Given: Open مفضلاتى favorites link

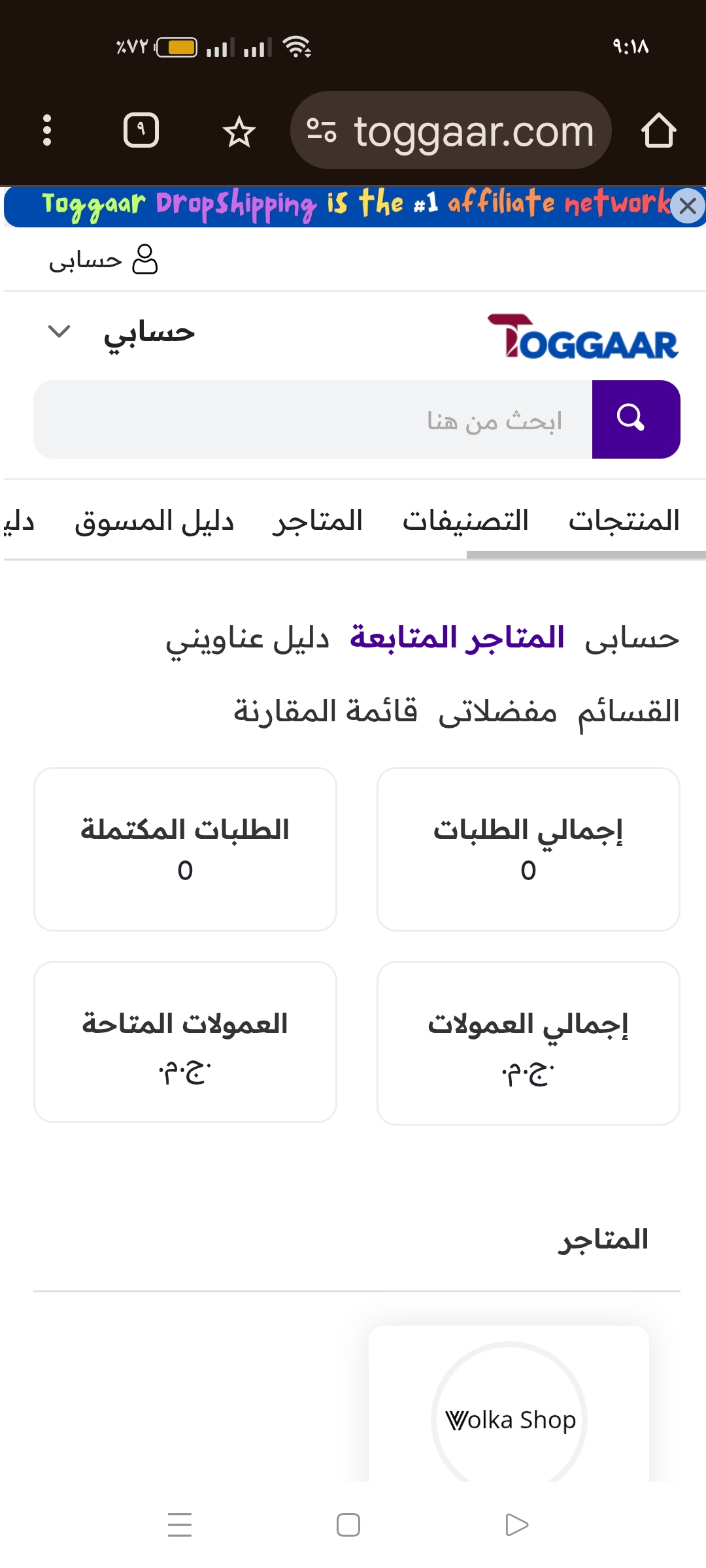Looking at the screenshot, I should 498,711.
